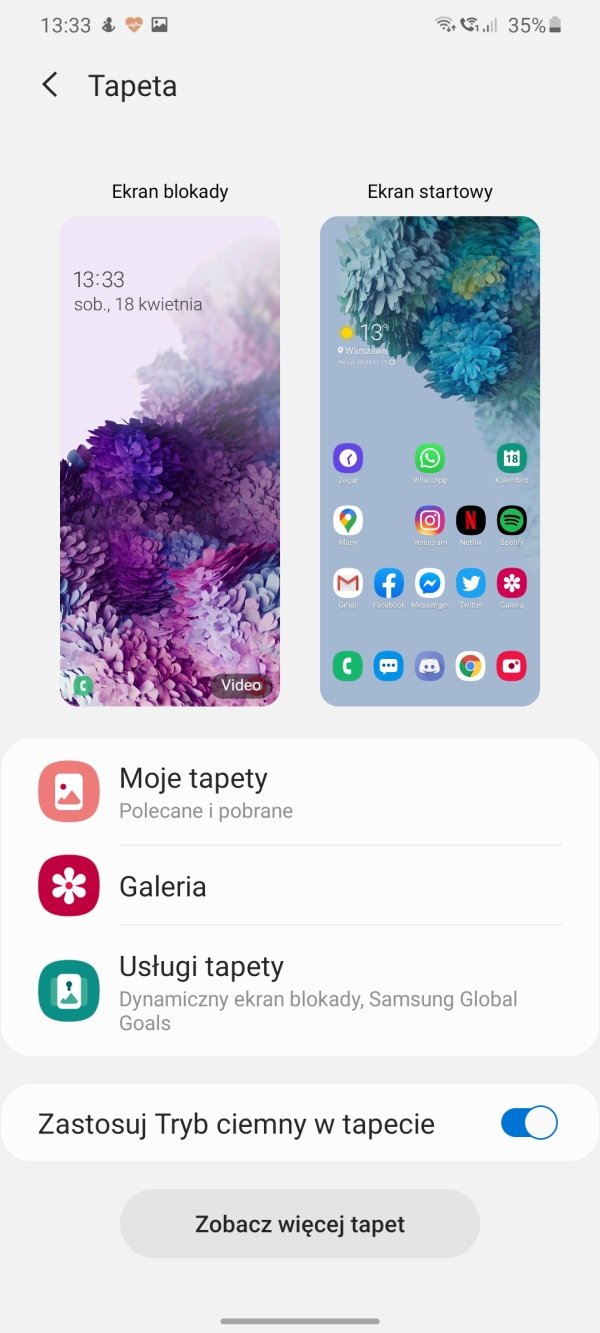Screen dimensions: 600x1333
Task: Open the Ekran blokady wallpaper preview
Action: [x=170, y=461]
